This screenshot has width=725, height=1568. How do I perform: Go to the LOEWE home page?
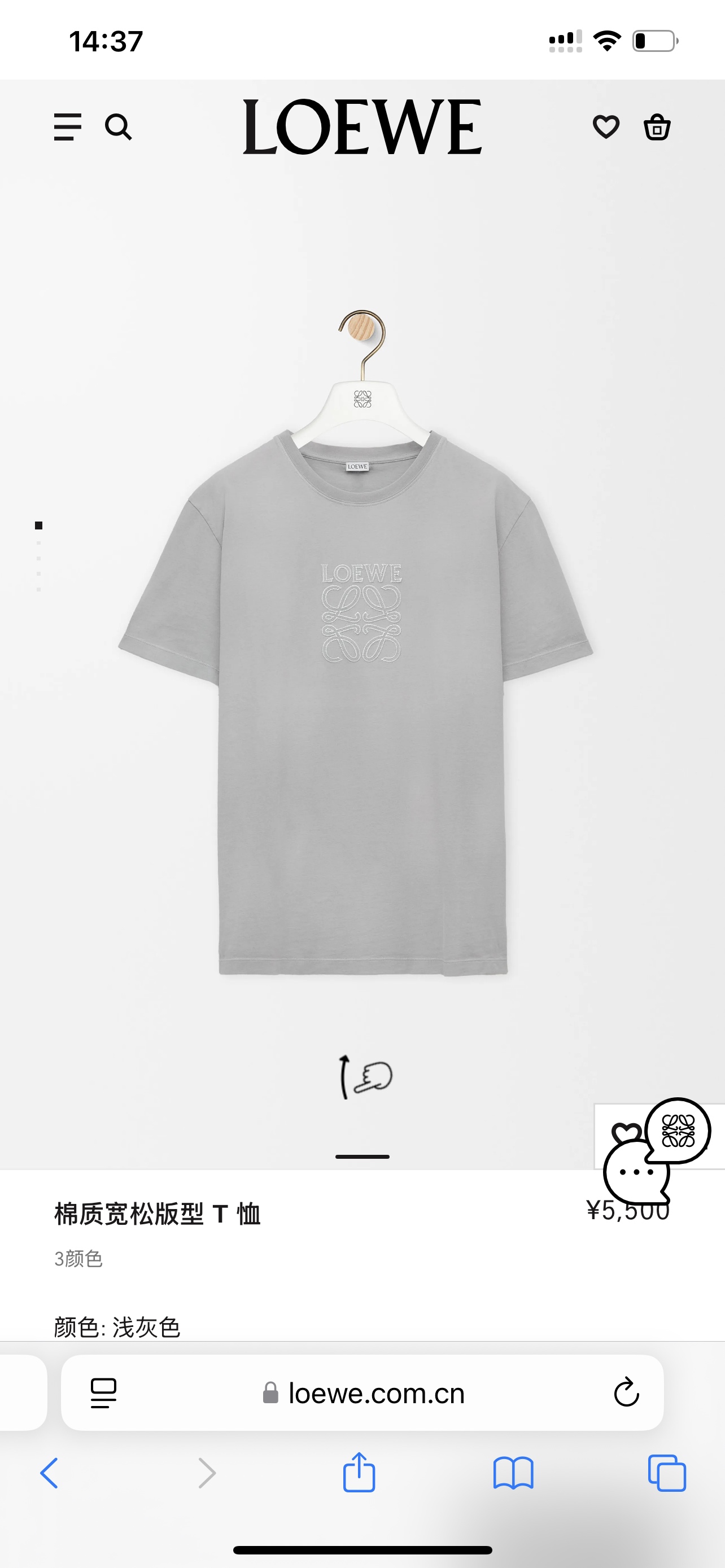pyautogui.click(x=362, y=126)
